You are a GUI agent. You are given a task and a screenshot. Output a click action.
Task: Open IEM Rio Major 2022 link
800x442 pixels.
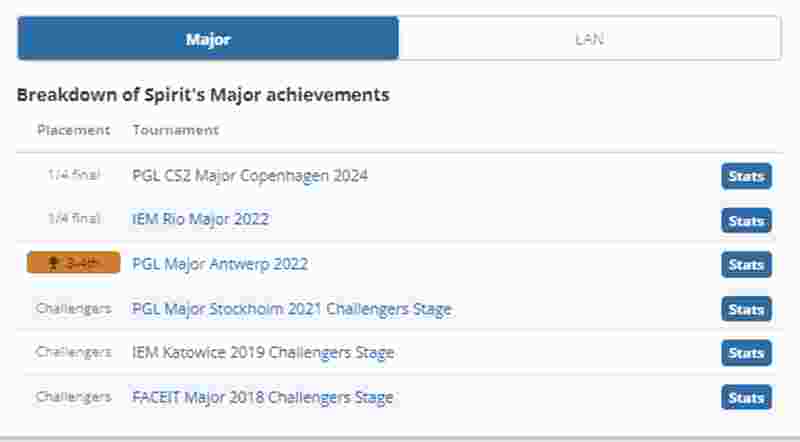click(x=200, y=219)
